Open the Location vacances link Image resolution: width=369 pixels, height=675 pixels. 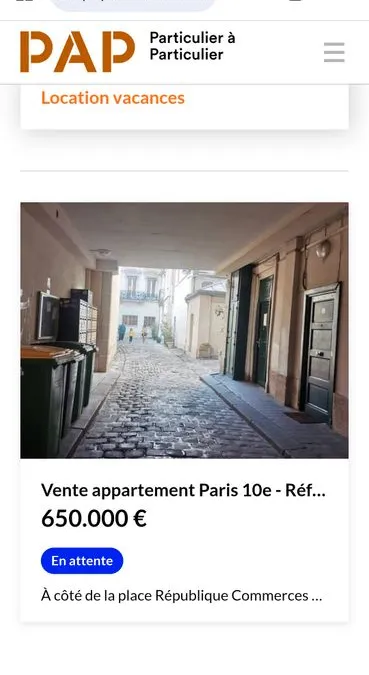[x=113, y=98]
